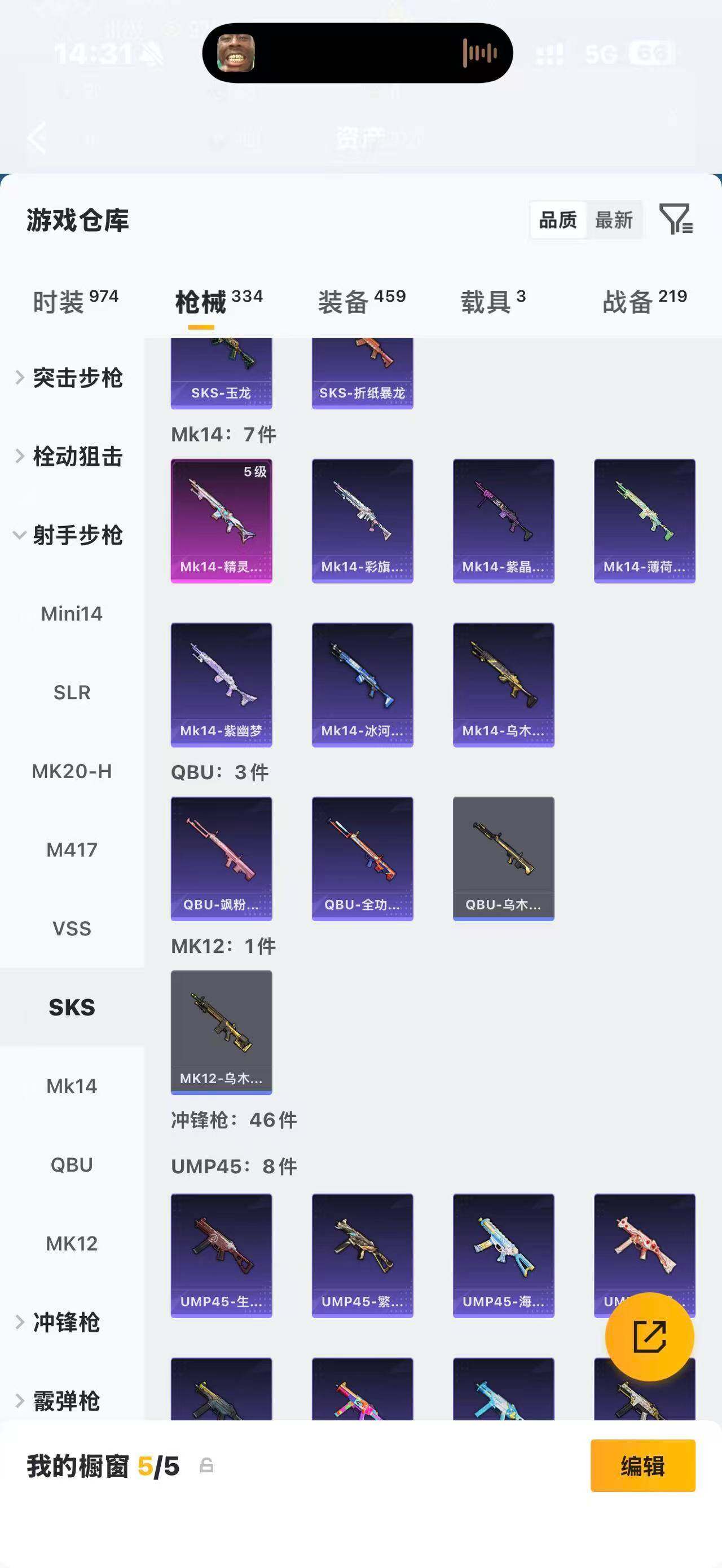The height and width of the screenshot is (1568, 722).
Task: Select VSS in the sidebar
Action: click(72, 928)
